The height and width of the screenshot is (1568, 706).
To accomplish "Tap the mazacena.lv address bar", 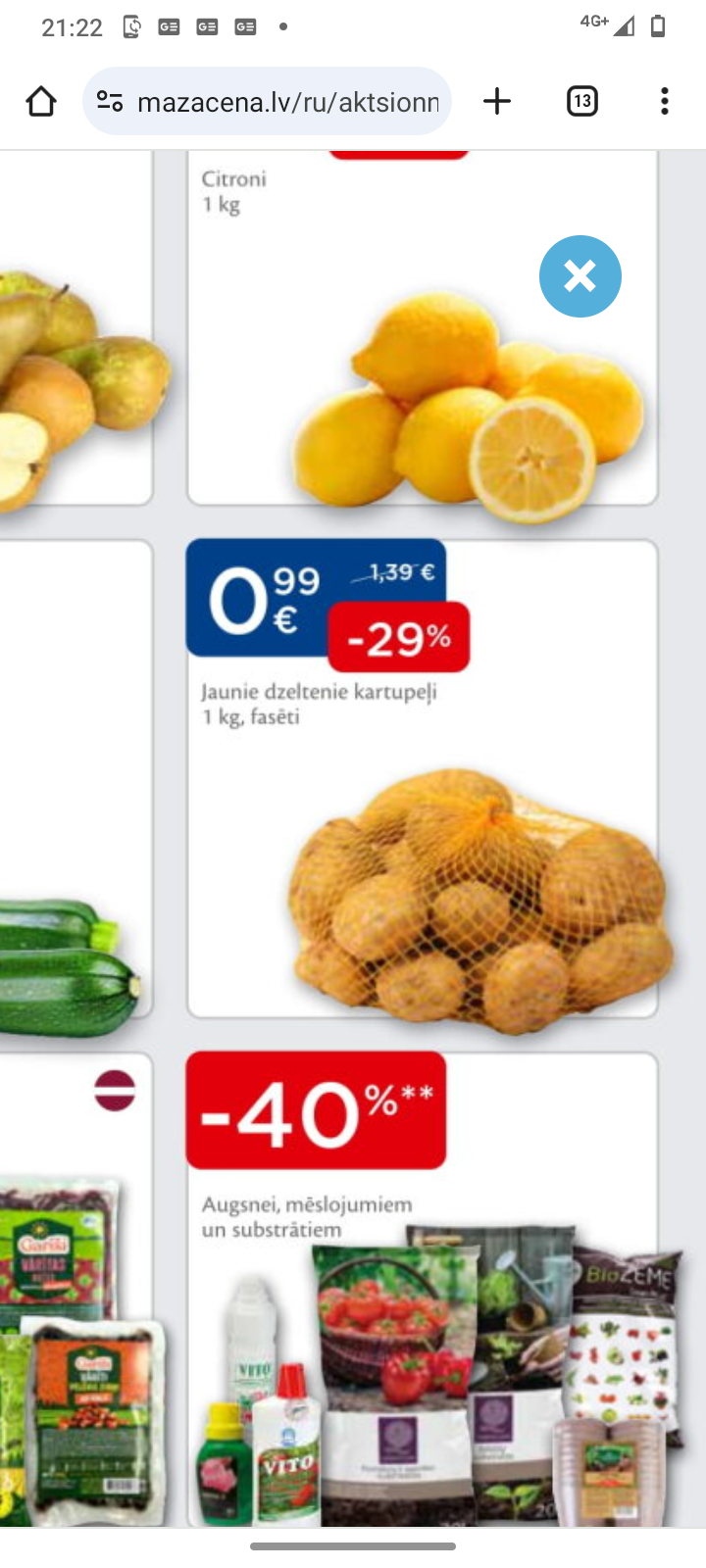I will pos(286,102).
